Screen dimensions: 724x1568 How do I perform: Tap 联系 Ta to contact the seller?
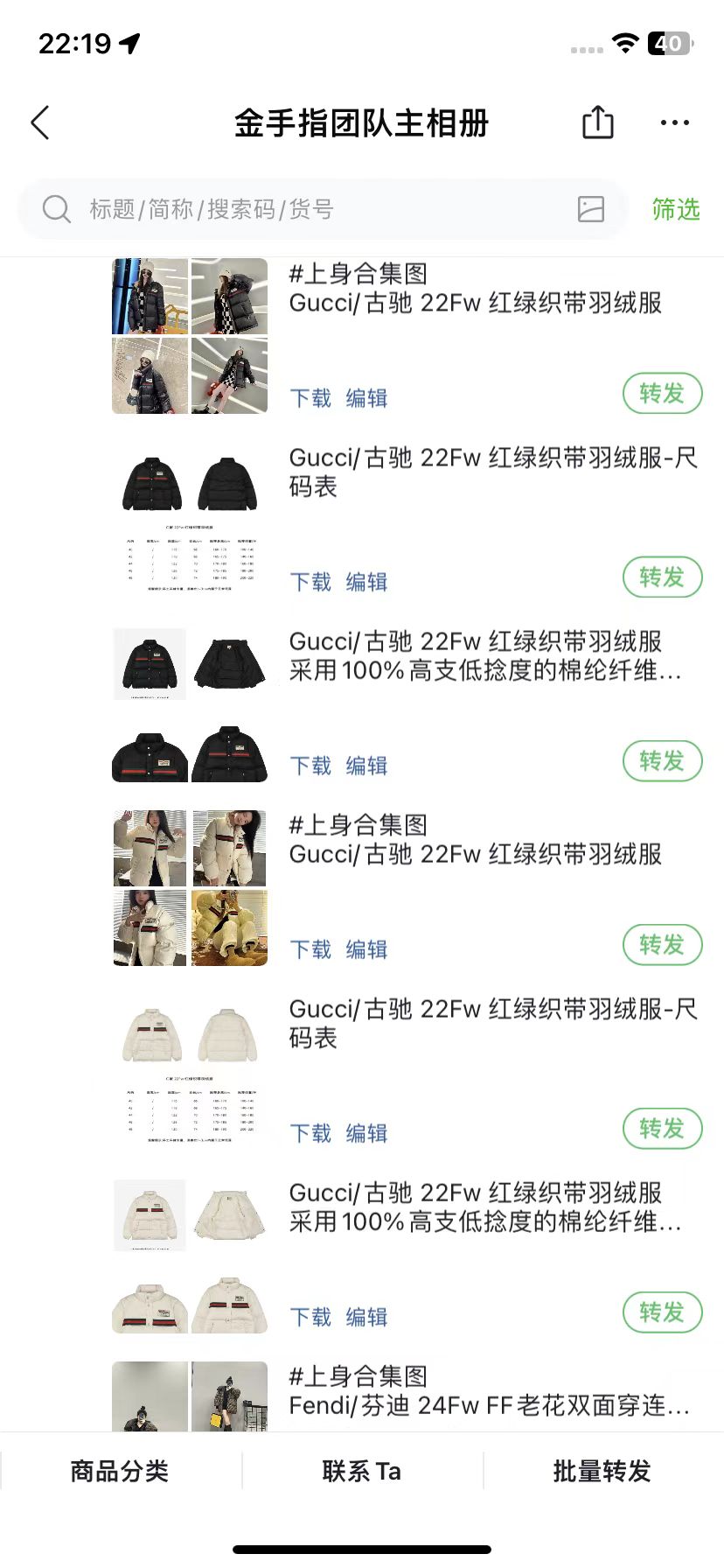click(x=362, y=1471)
